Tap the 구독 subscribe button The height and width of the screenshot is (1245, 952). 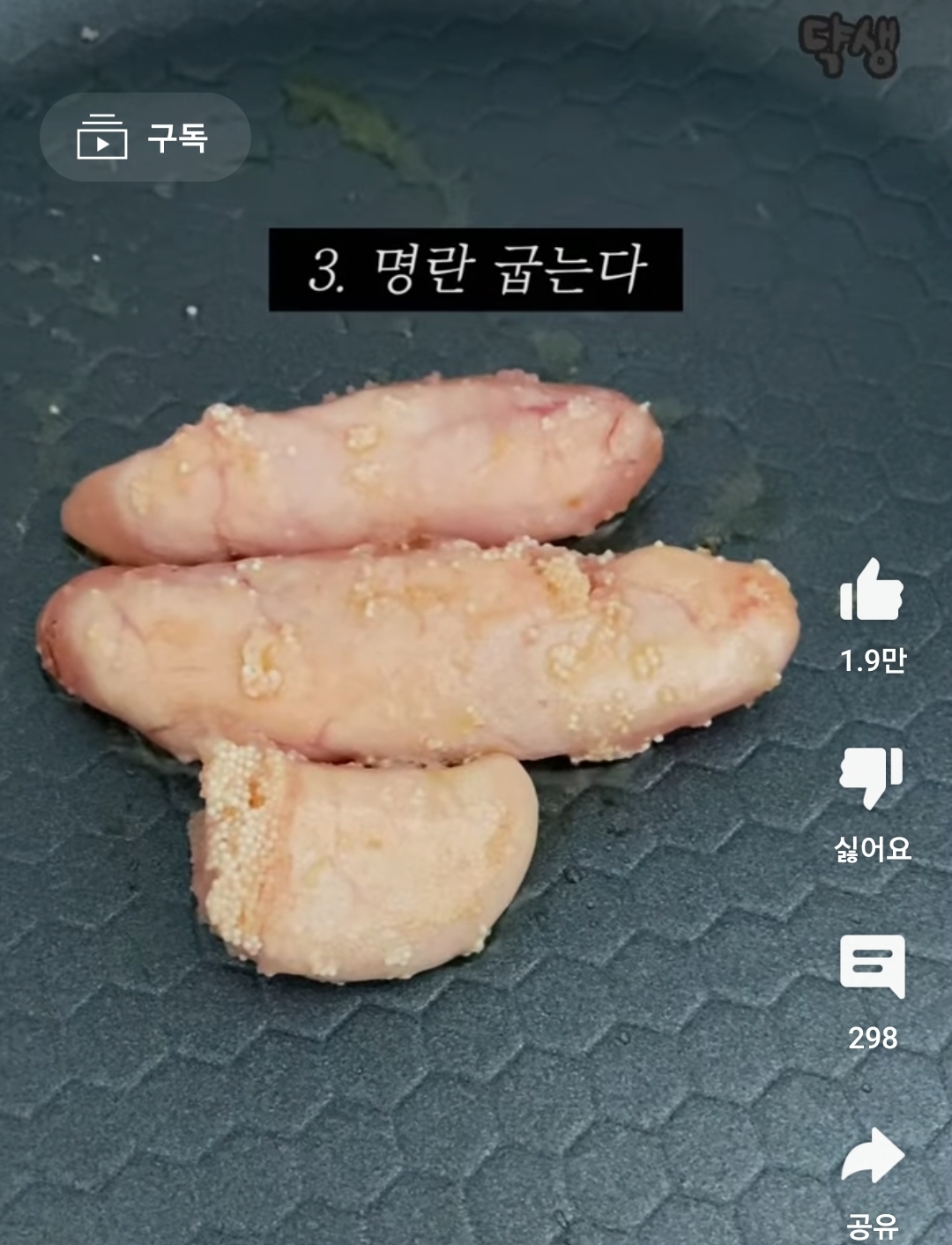pyautogui.click(x=145, y=138)
